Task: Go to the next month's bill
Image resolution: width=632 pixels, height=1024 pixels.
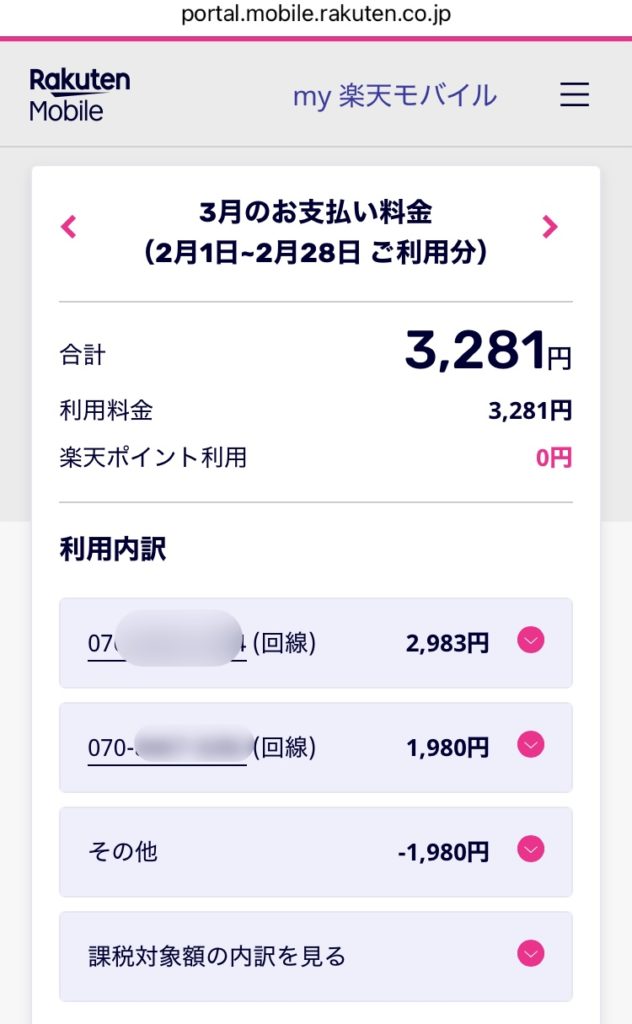Action: tap(549, 227)
